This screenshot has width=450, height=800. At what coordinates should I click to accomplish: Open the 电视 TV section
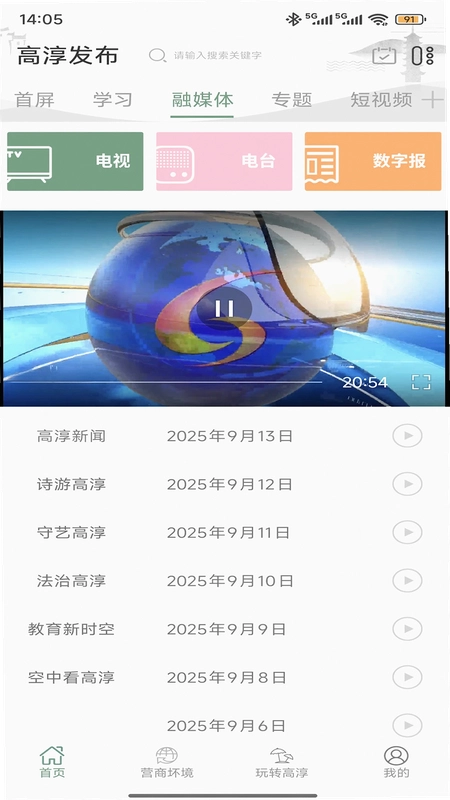pyautogui.click(x=75, y=161)
